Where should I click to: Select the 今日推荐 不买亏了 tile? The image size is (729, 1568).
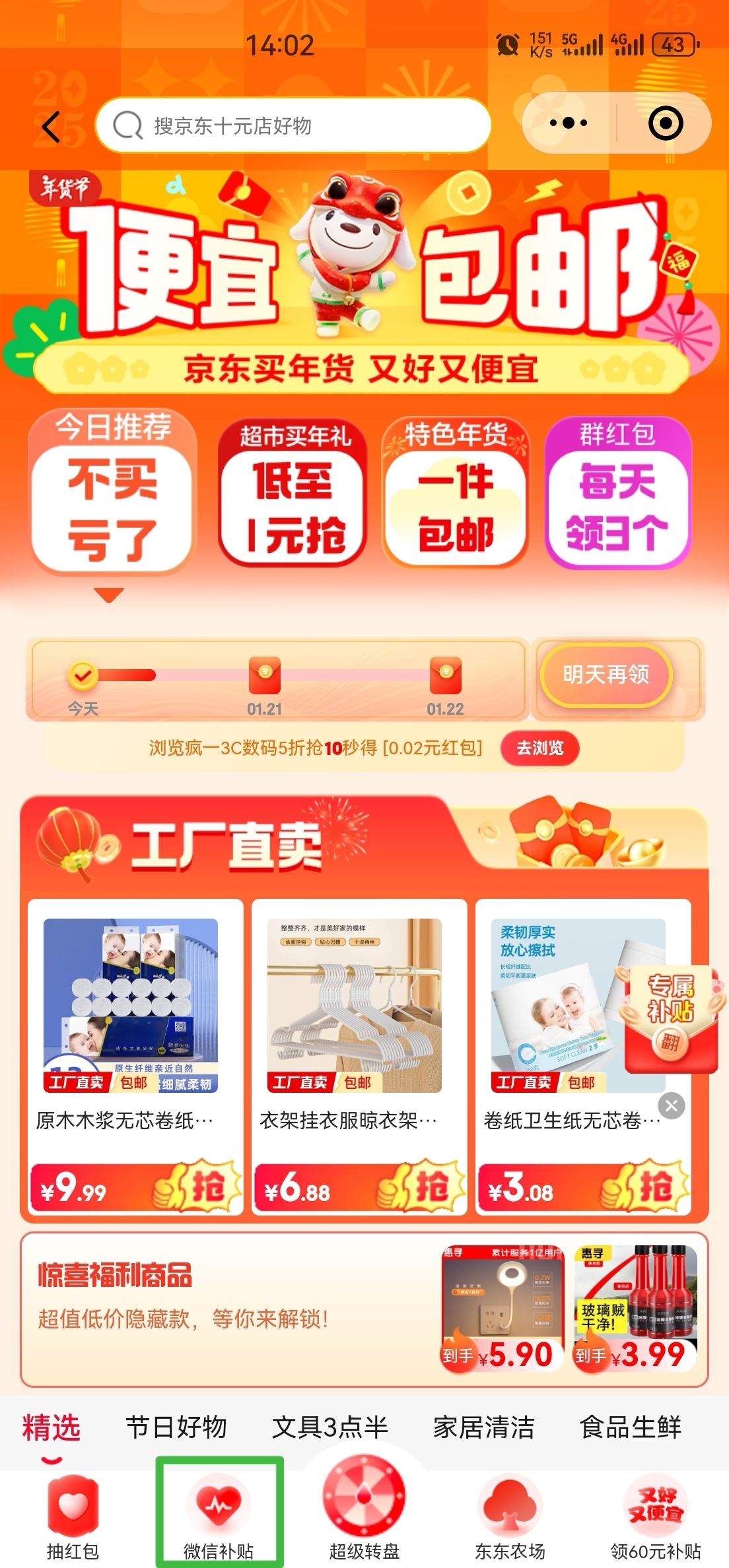(112, 492)
